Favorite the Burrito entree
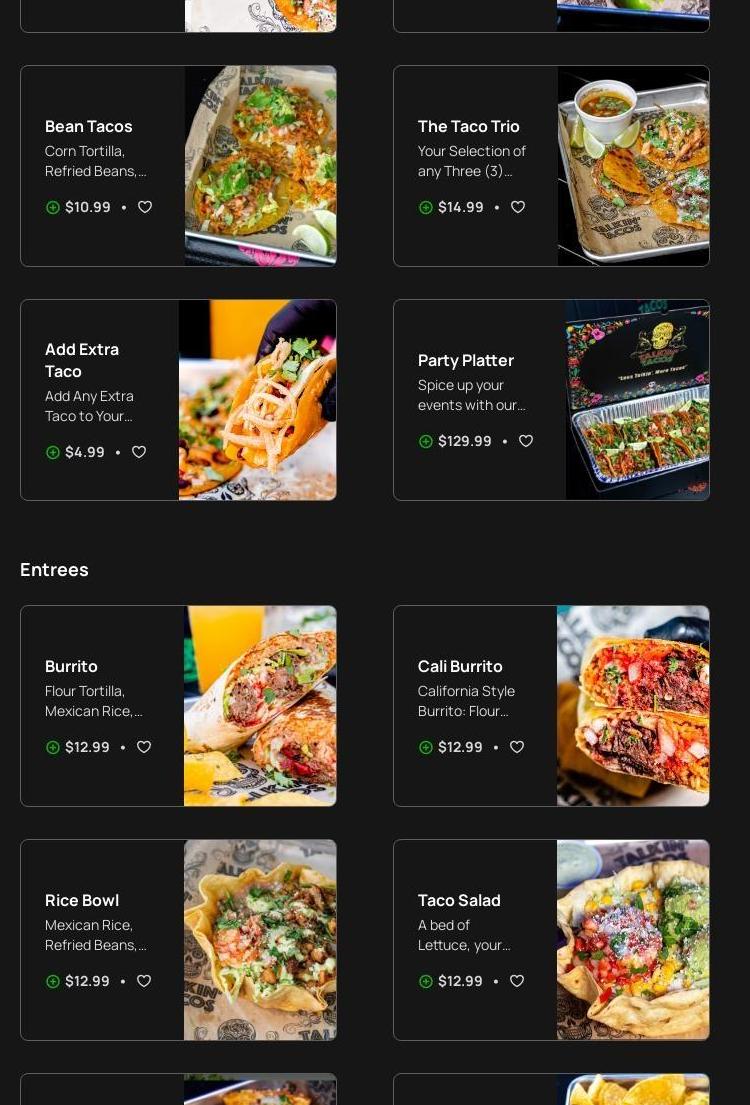Viewport: 750px width, 1105px height. point(144,747)
